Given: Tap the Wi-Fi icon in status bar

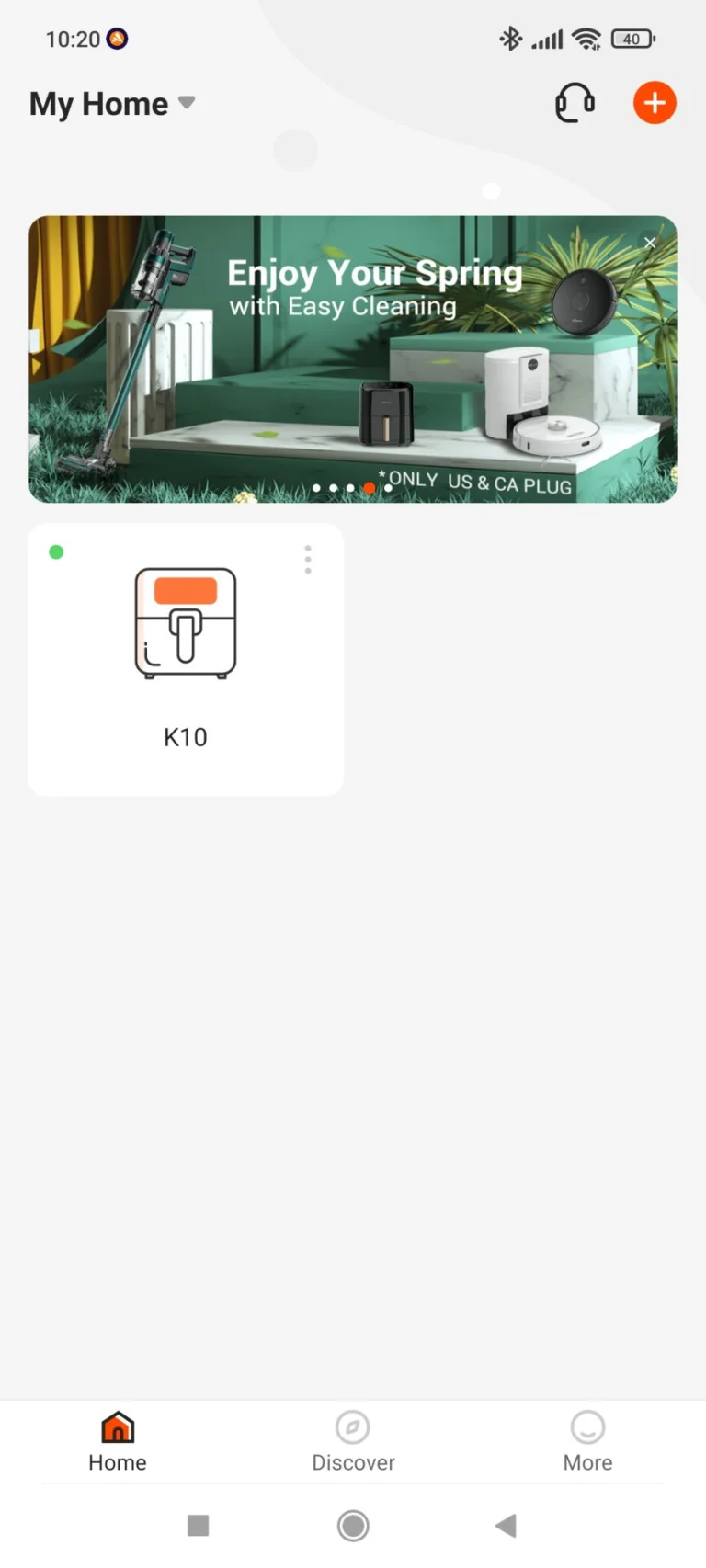Looking at the screenshot, I should pyautogui.click(x=586, y=40).
